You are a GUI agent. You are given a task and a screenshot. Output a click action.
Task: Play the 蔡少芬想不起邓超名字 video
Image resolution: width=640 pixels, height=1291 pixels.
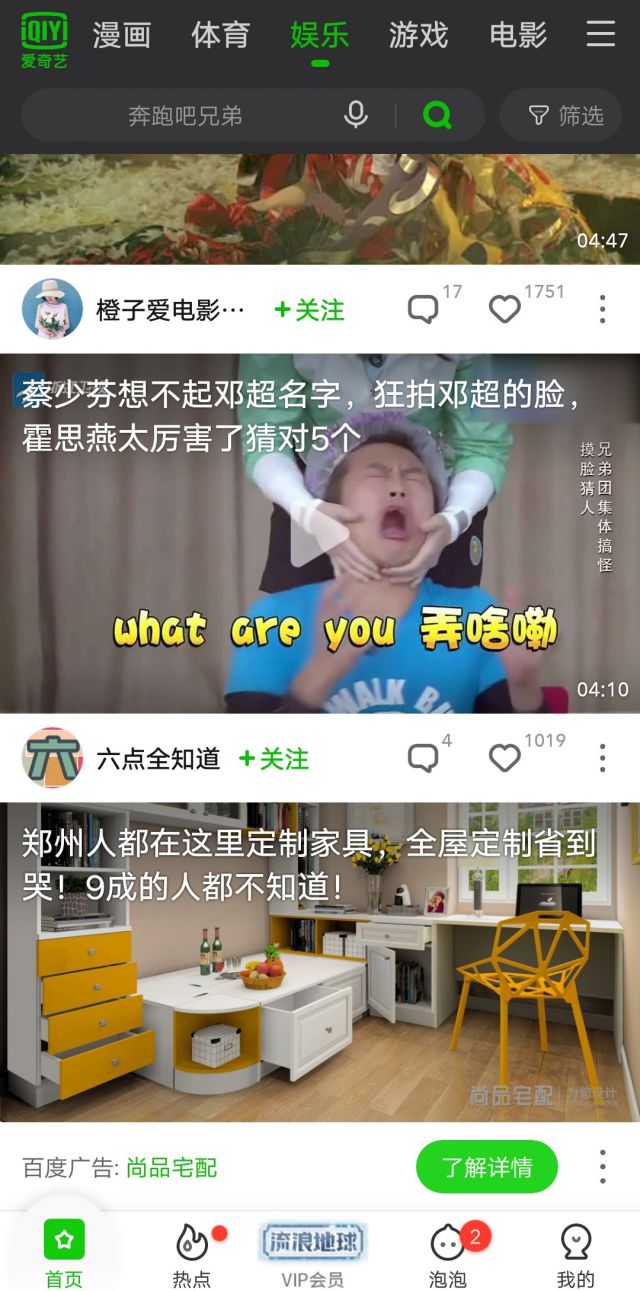(x=319, y=533)
